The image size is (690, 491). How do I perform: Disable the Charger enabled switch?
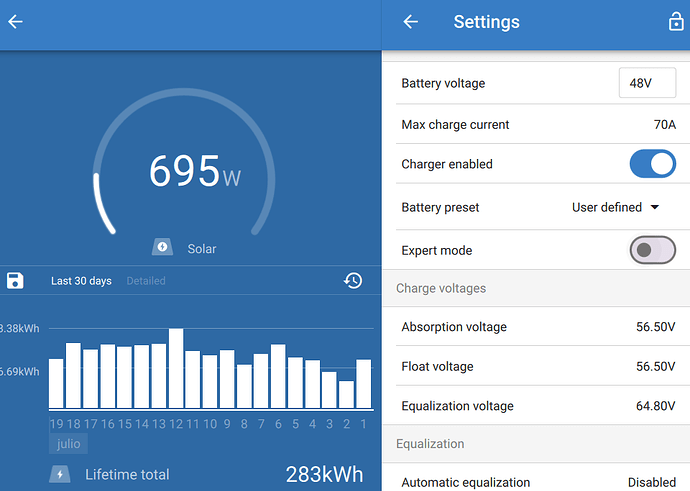(652, 164)
